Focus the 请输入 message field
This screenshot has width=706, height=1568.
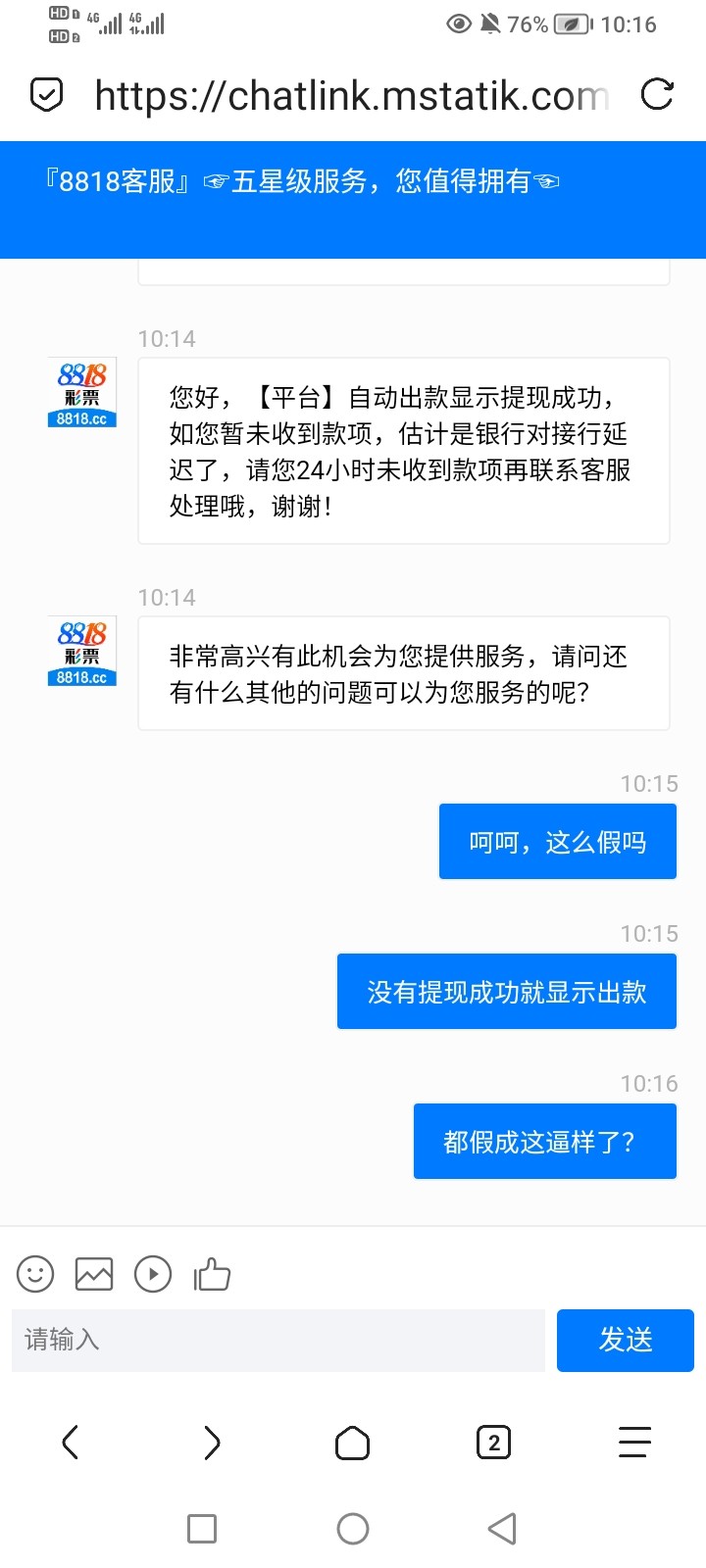coord(277,1340)
